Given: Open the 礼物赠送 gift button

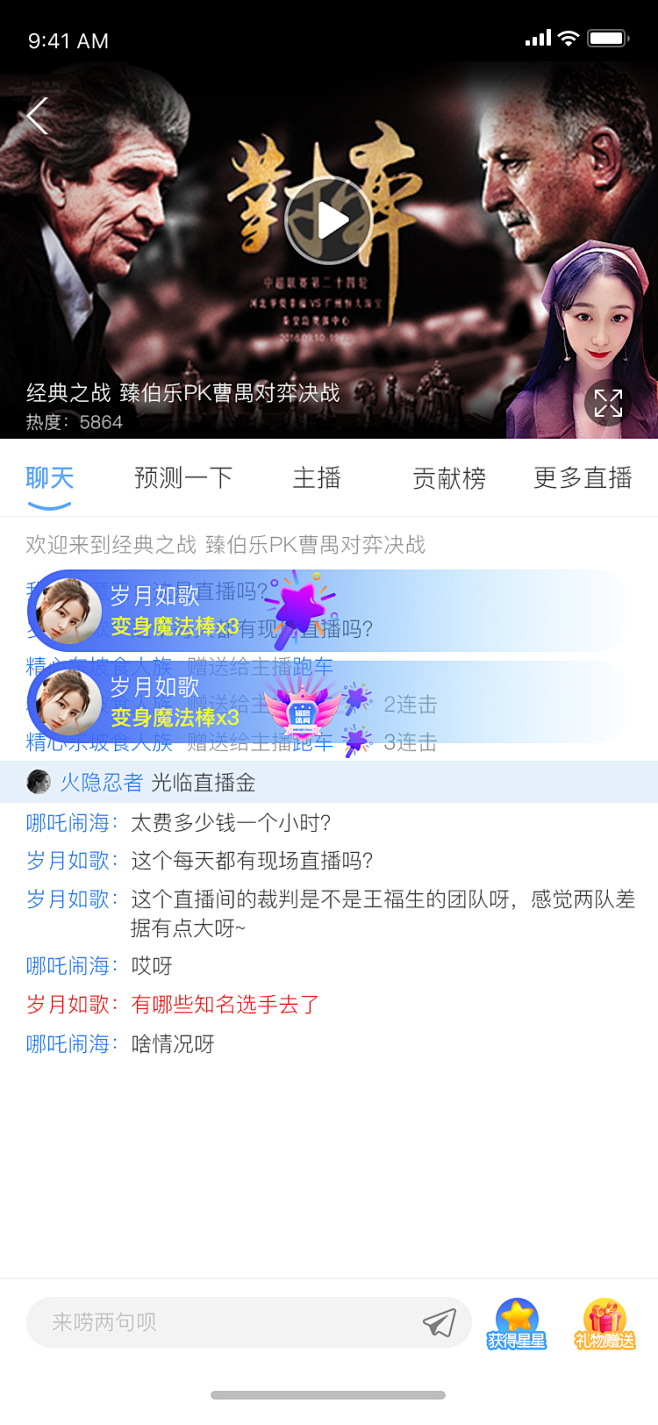Looking at the screenshot, I should tap(605, 1324).
